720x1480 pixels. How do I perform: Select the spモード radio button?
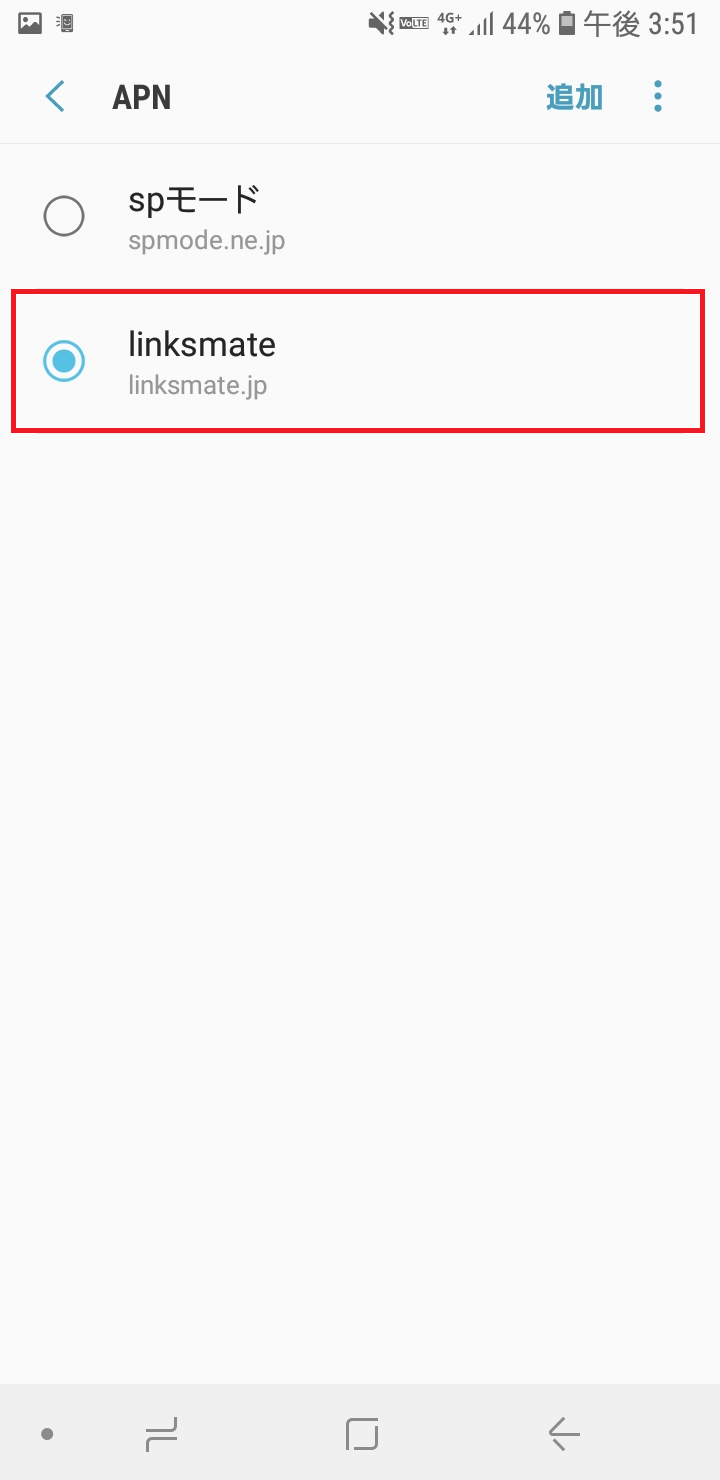coord(64,216)
